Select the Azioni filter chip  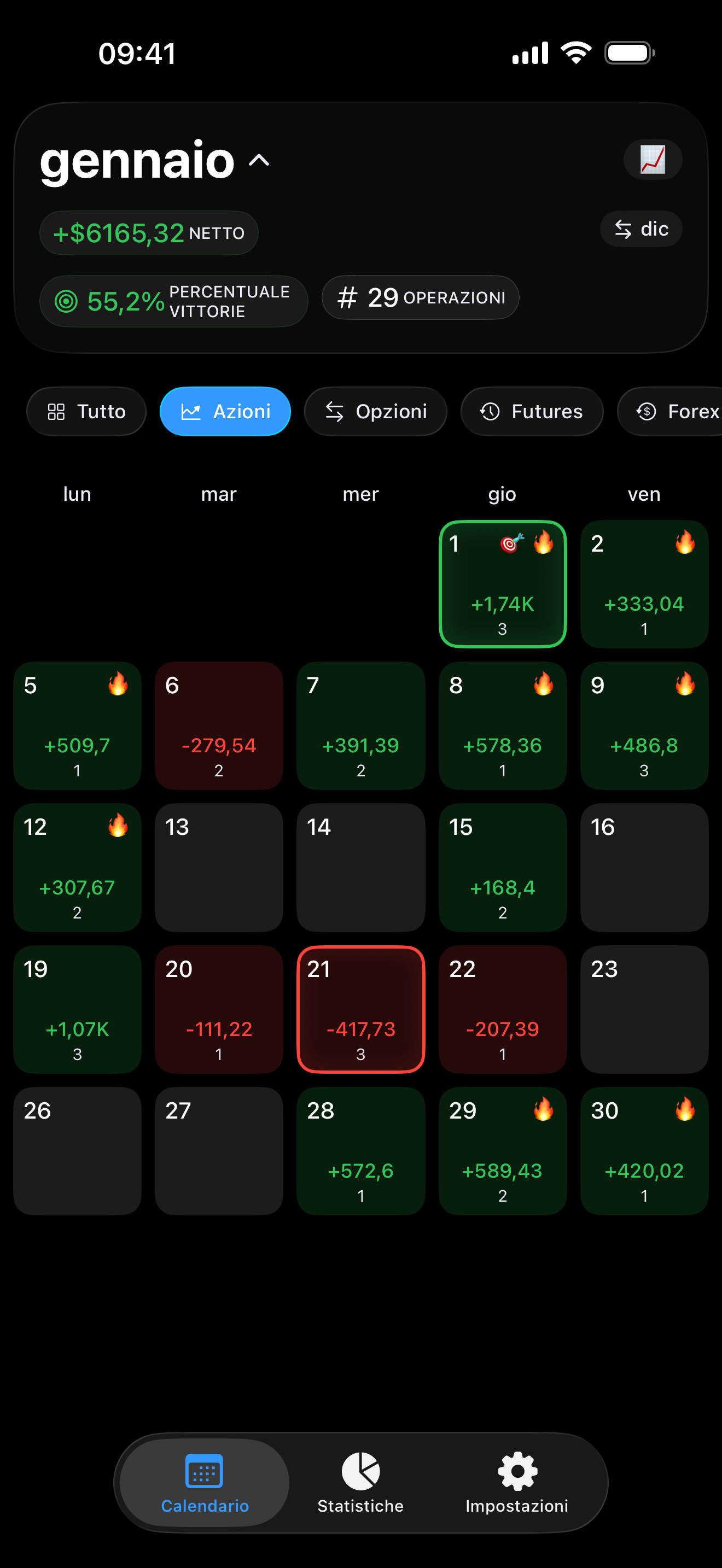tap(225, 412)
